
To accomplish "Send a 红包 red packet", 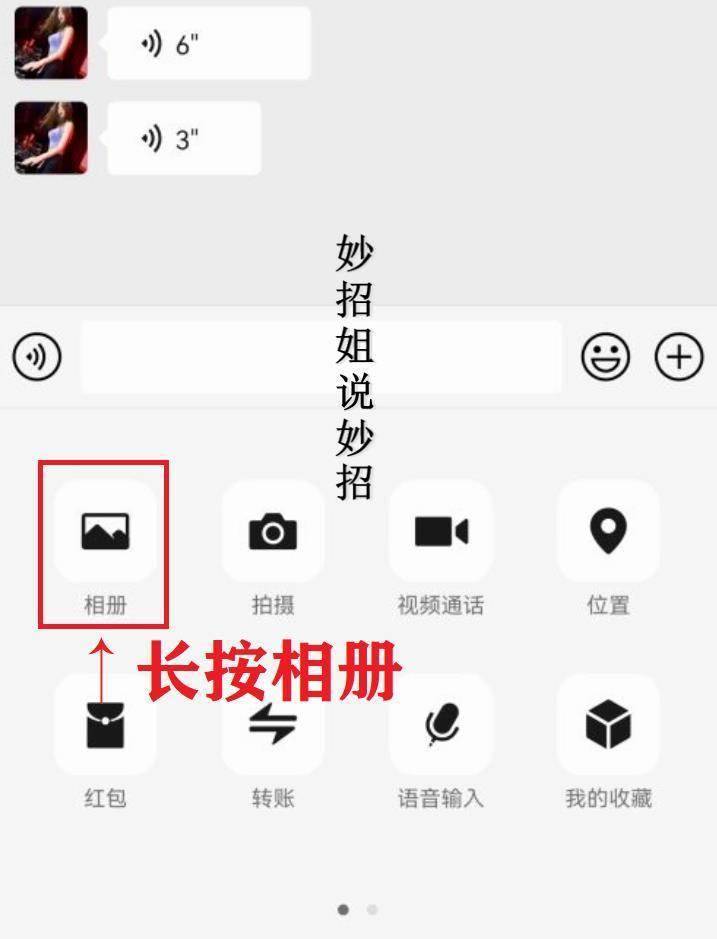I will tap(105, 725).
